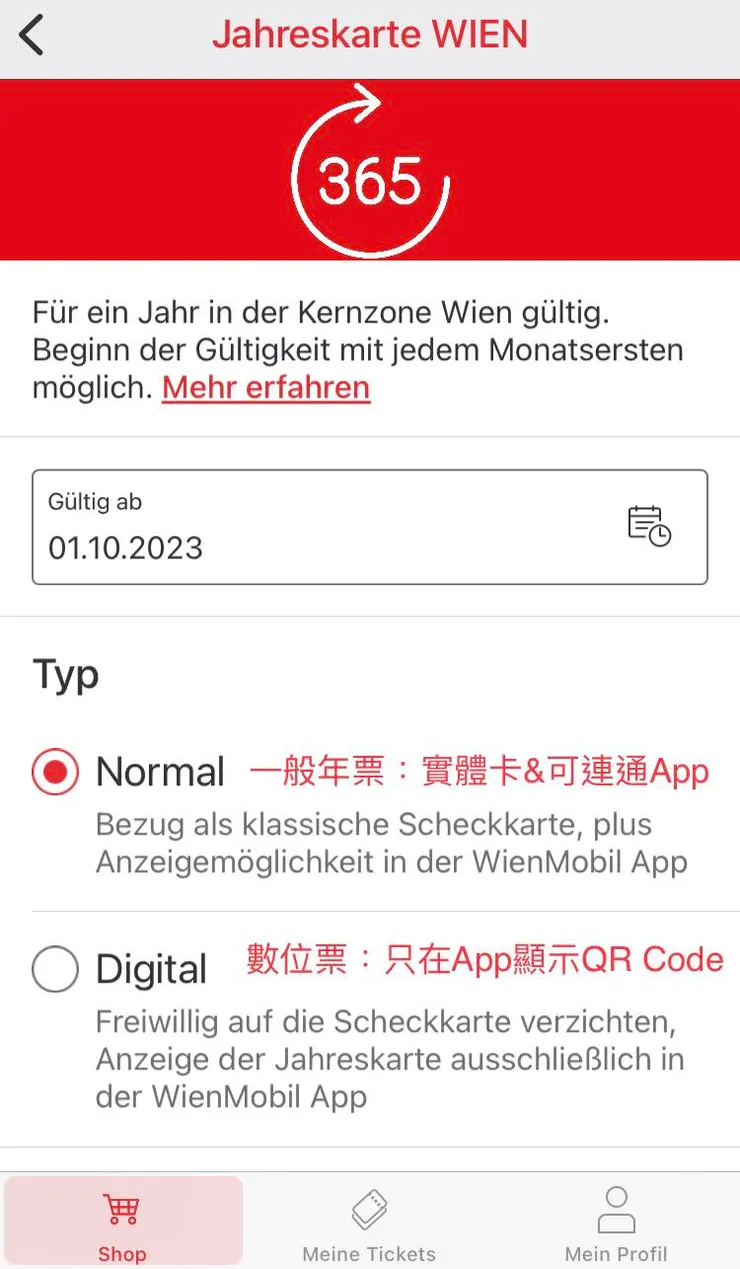Deselect the currently chosen Normal option
This screenshot has width=740, height=1269.
[x=55, y=771]
